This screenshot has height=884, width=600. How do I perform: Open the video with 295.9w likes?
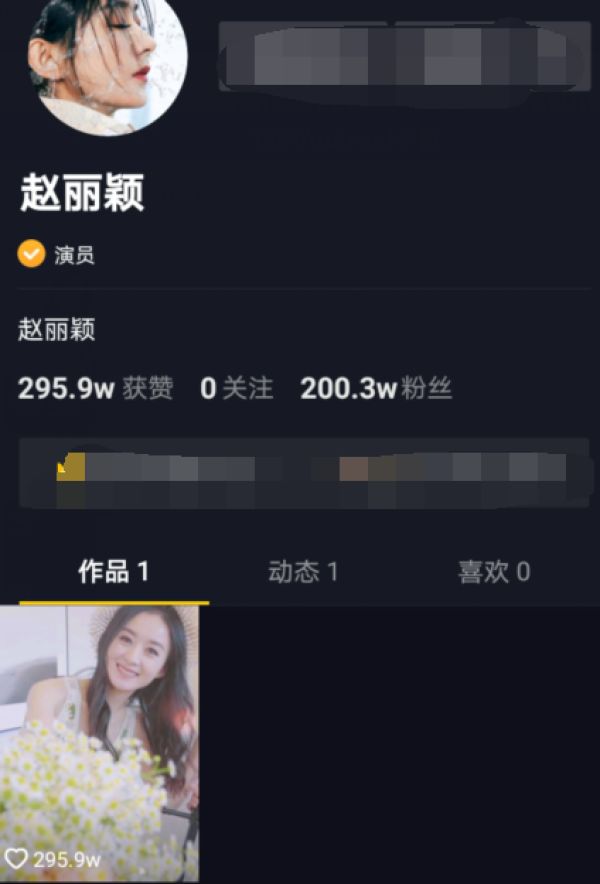click(99, 742)
